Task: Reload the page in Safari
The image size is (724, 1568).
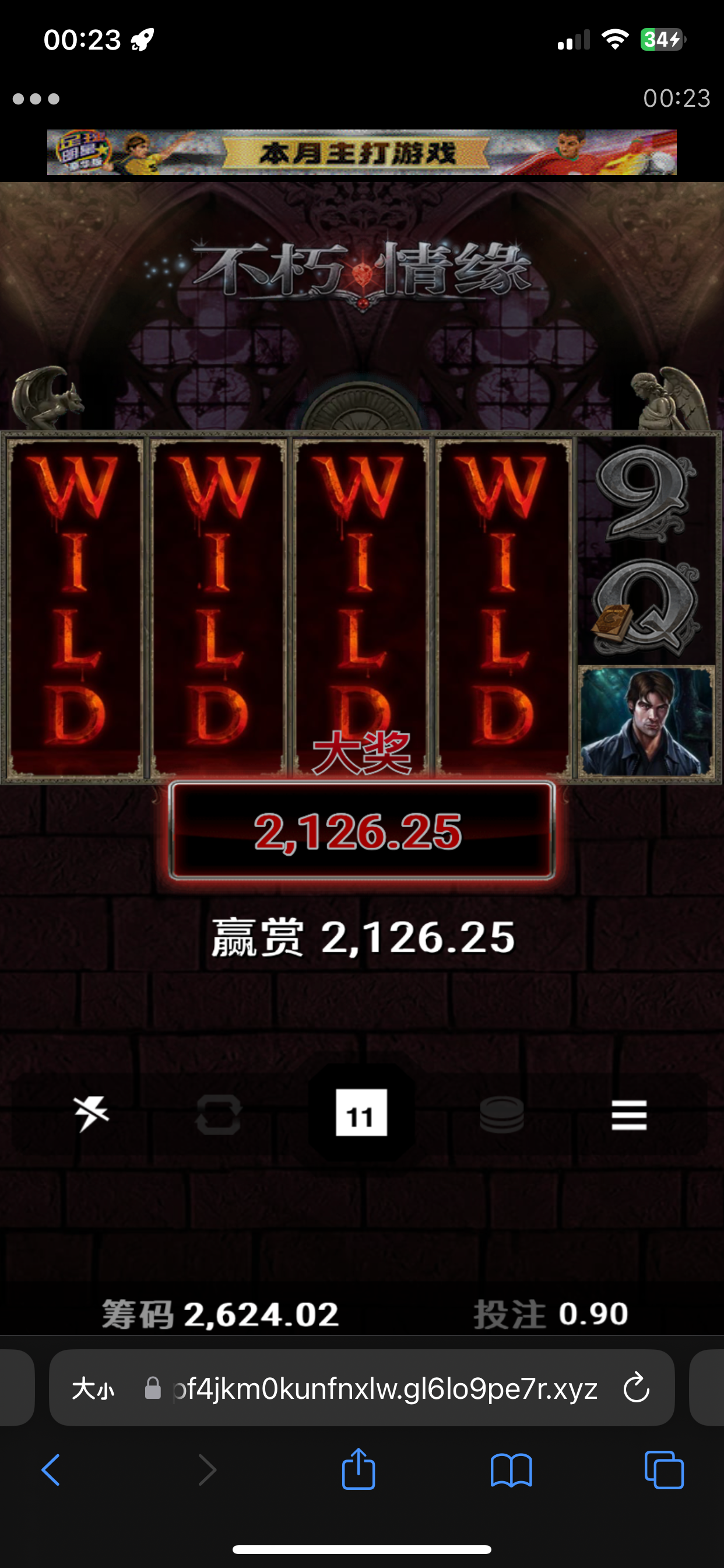Action: coord(637,1388)
